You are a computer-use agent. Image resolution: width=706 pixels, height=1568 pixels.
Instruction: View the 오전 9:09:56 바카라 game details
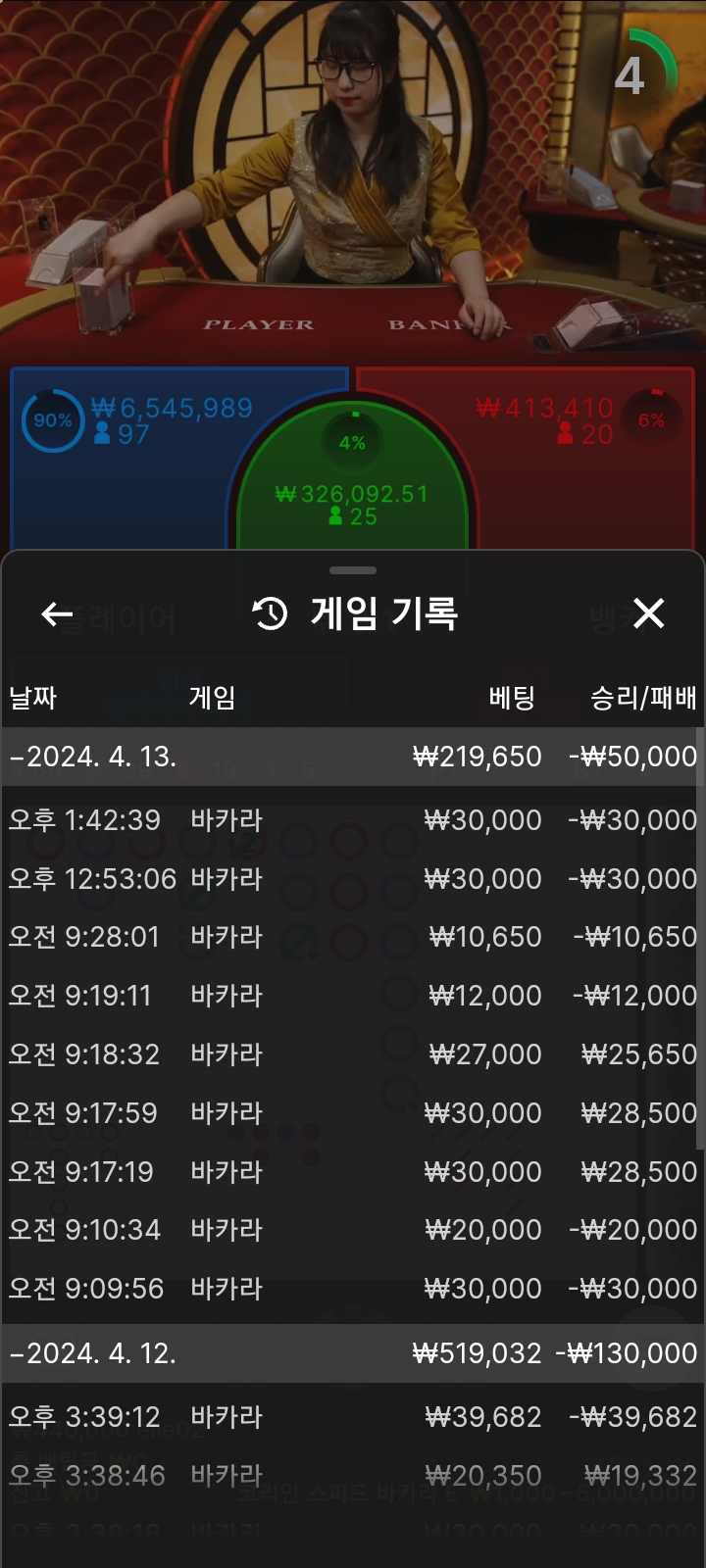click(351, 1289)
